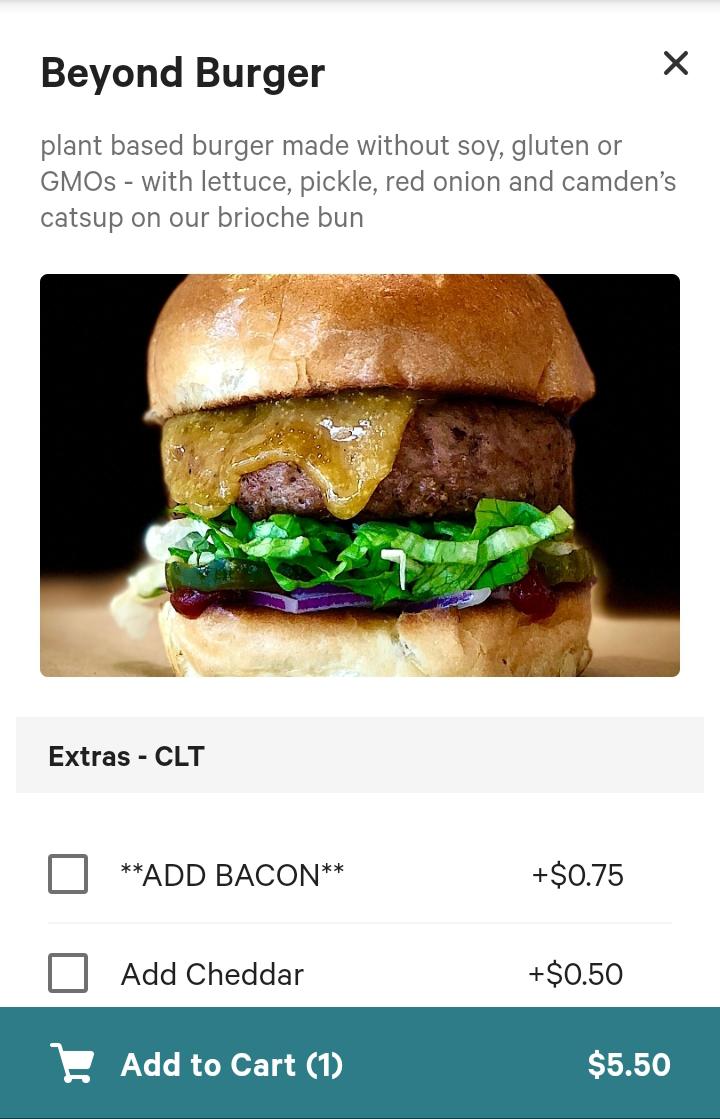Screen dimensions: 720x1119
Task: Select the Add Cheddar option
Action: tap(68, 973)
